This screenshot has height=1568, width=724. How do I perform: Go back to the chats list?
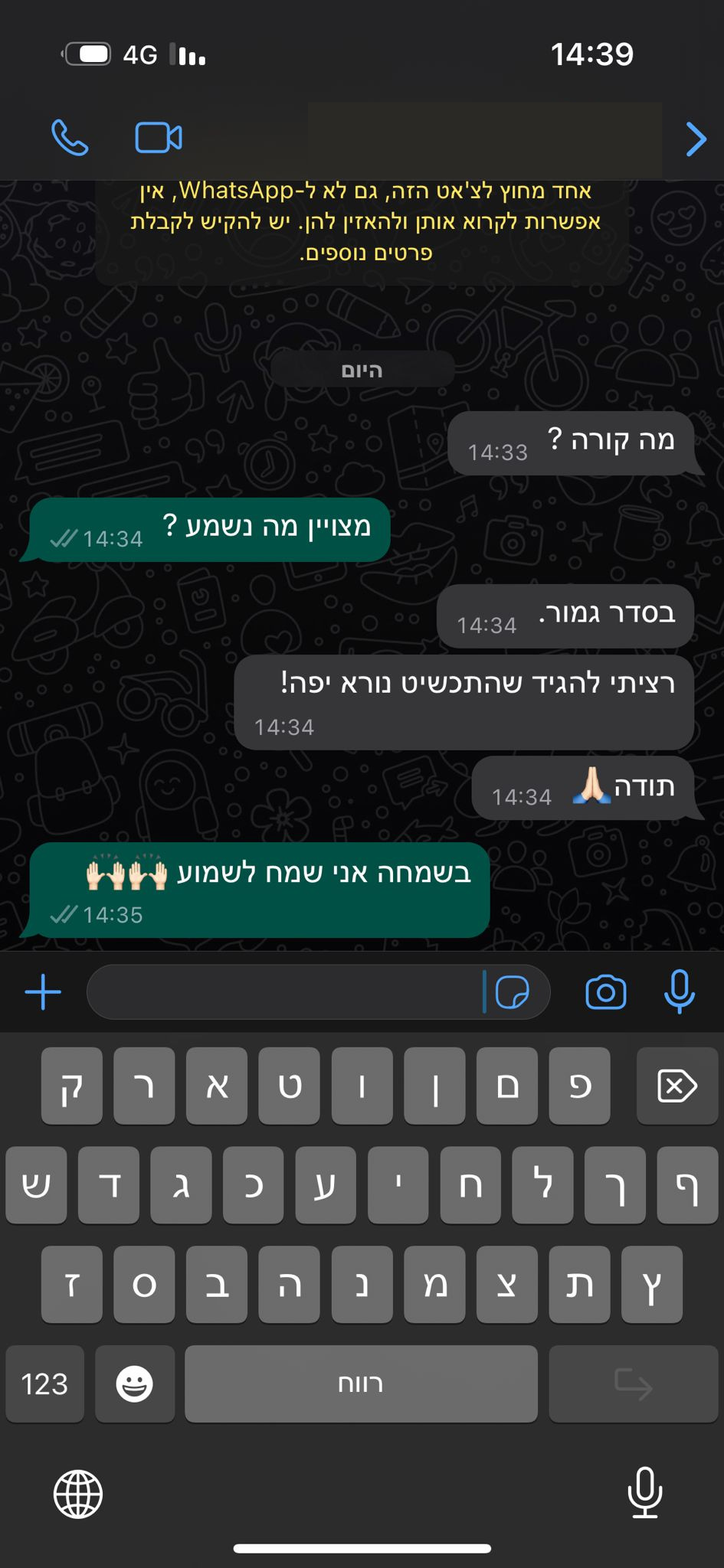696,139
